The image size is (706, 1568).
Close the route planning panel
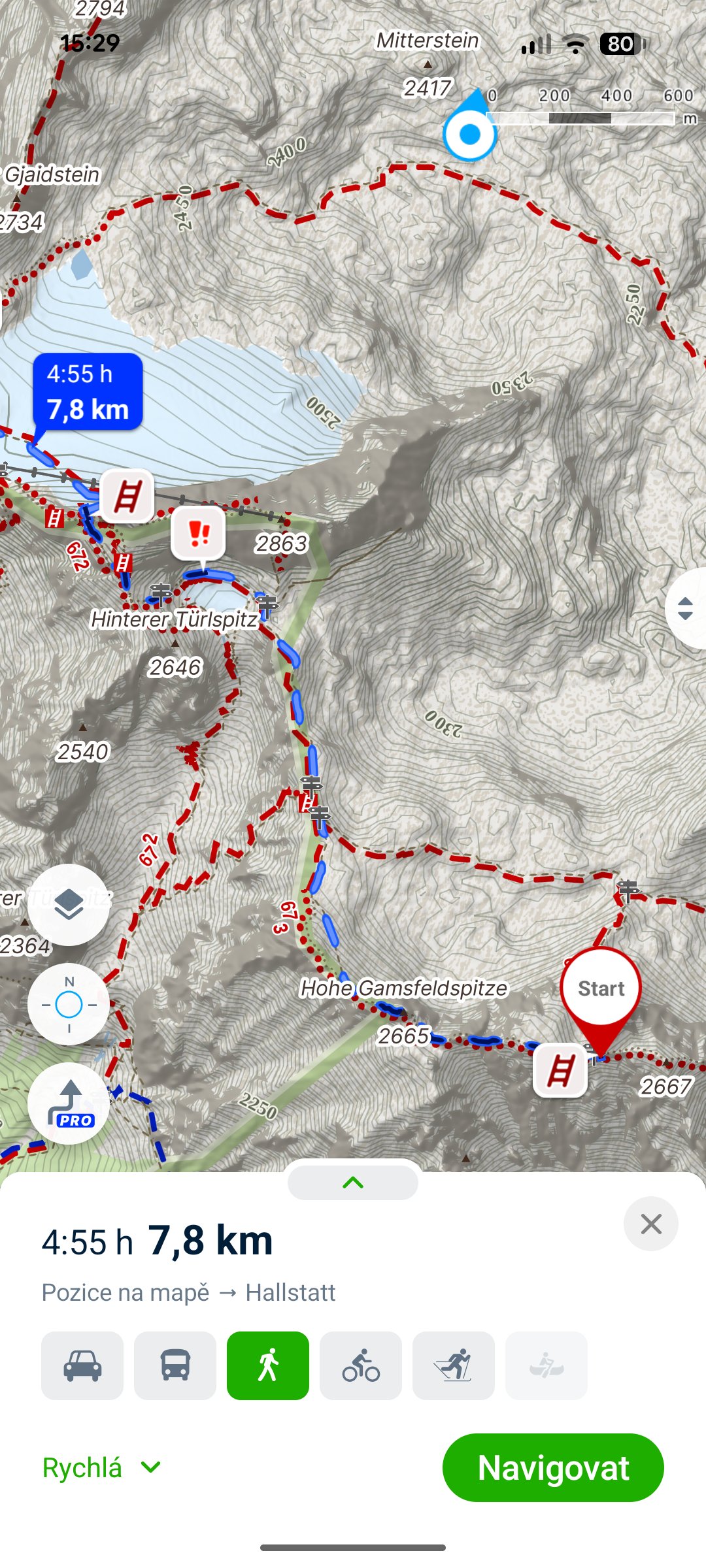coord(650,1224)
